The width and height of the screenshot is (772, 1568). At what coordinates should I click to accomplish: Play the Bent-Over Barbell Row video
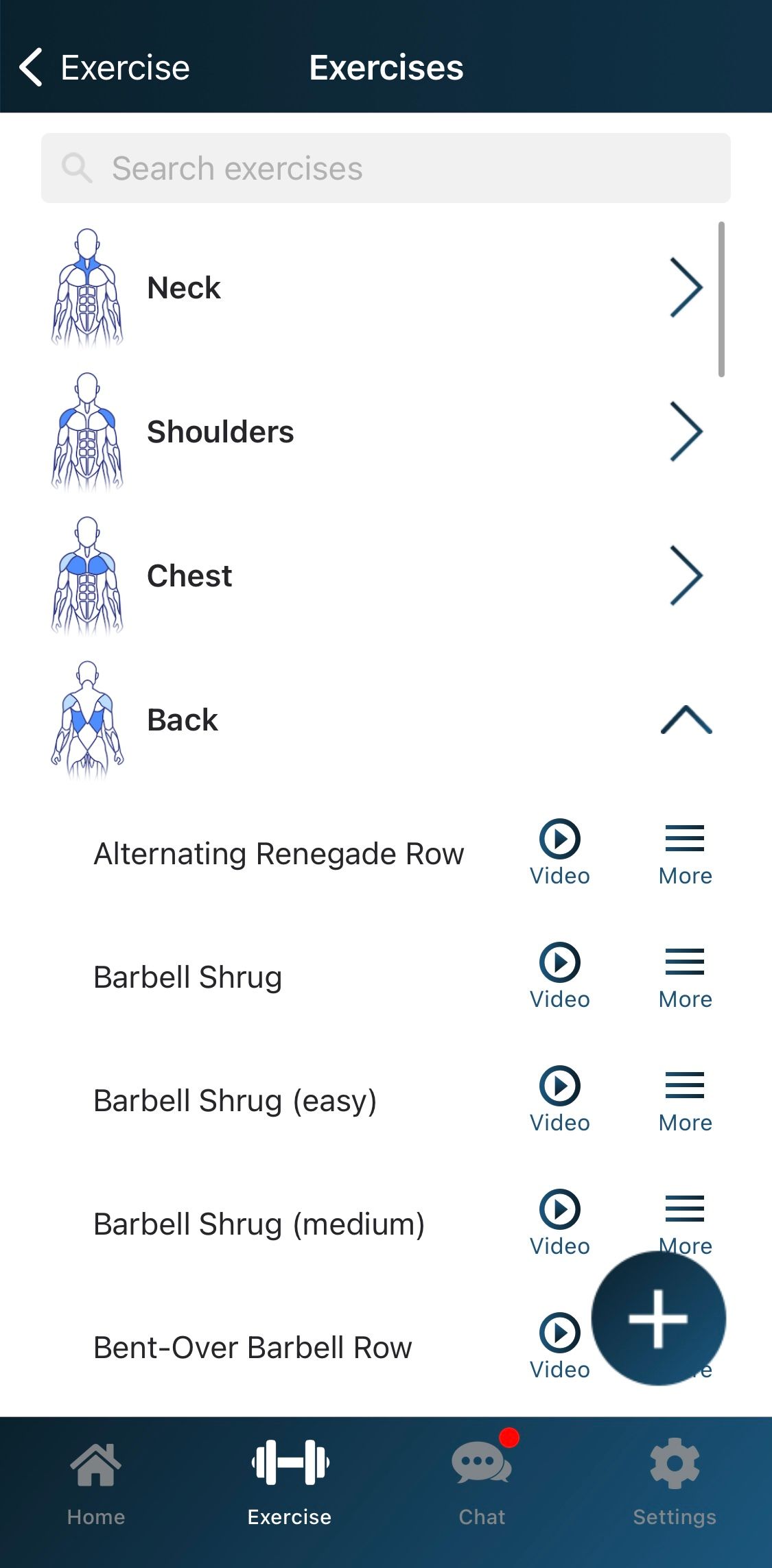pos(559,1332)
